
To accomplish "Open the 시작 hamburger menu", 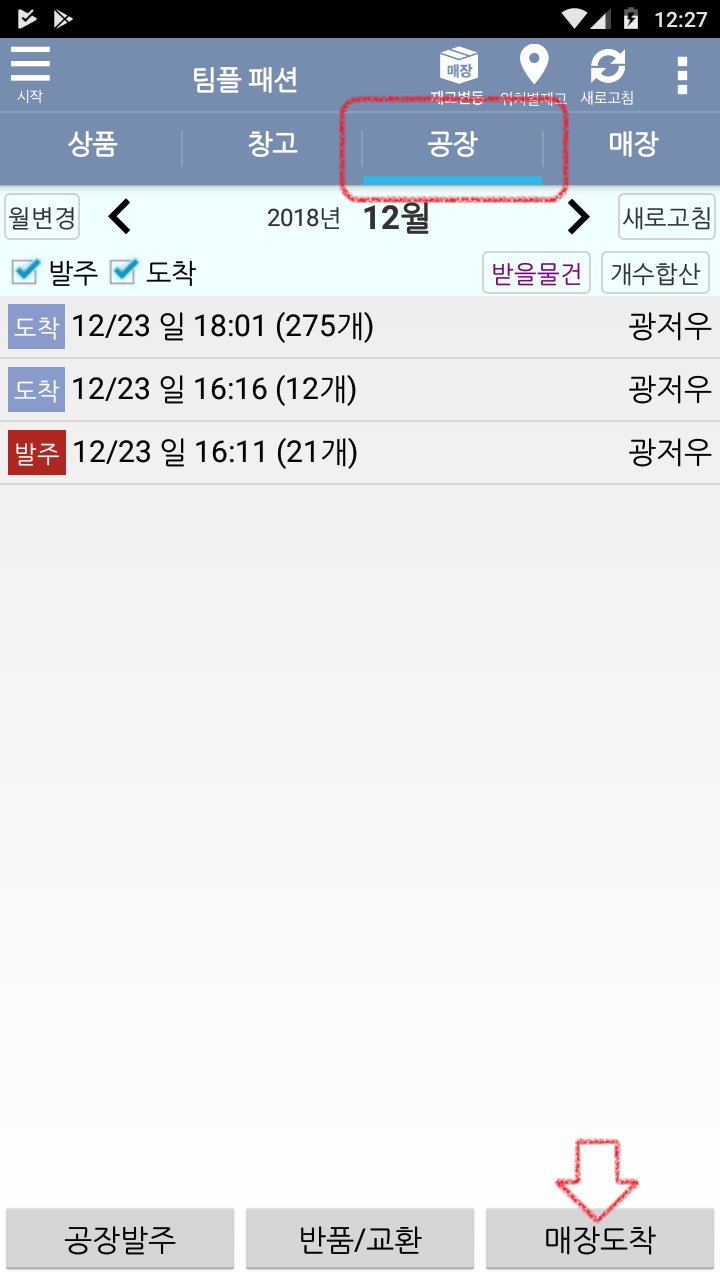I will pos(30,68).
